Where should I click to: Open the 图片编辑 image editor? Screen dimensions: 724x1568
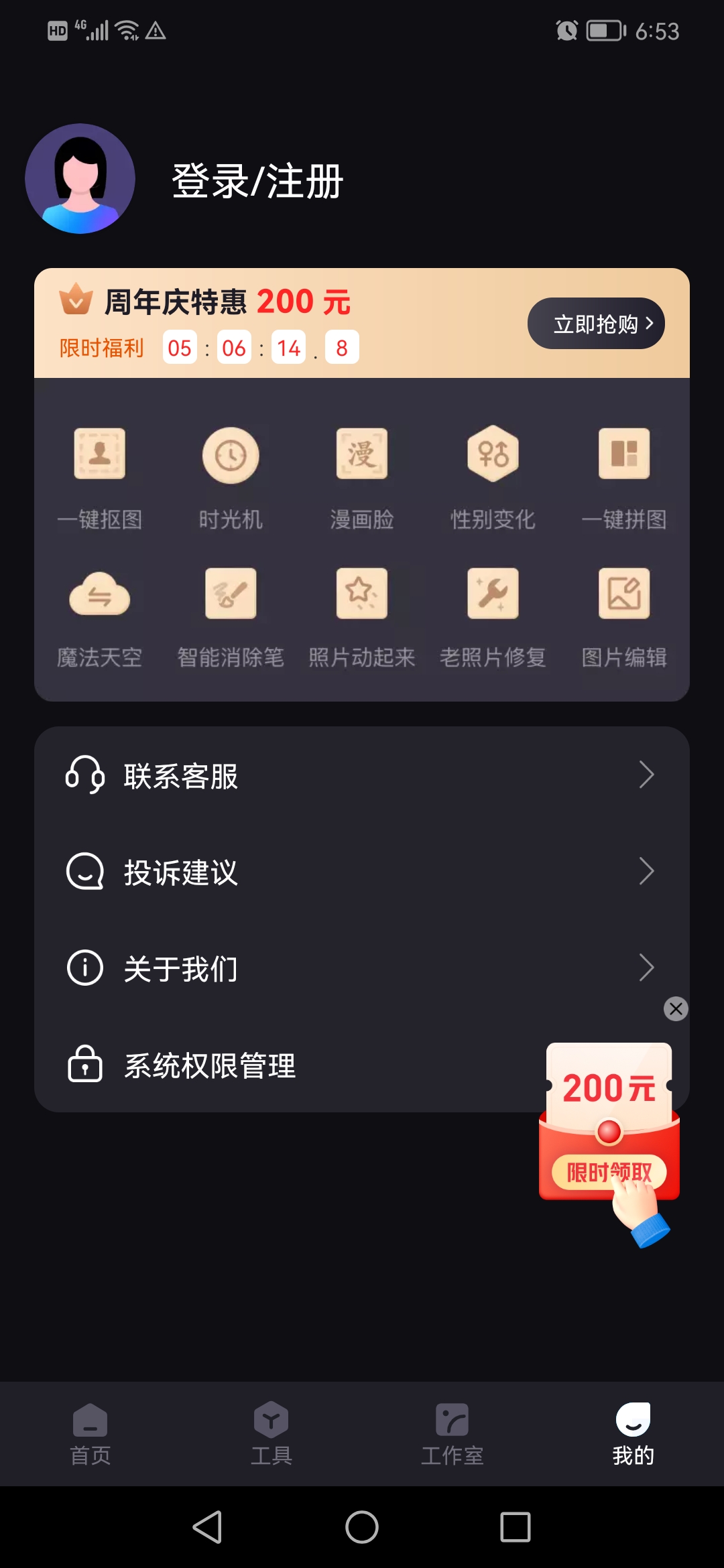point(625,615)
